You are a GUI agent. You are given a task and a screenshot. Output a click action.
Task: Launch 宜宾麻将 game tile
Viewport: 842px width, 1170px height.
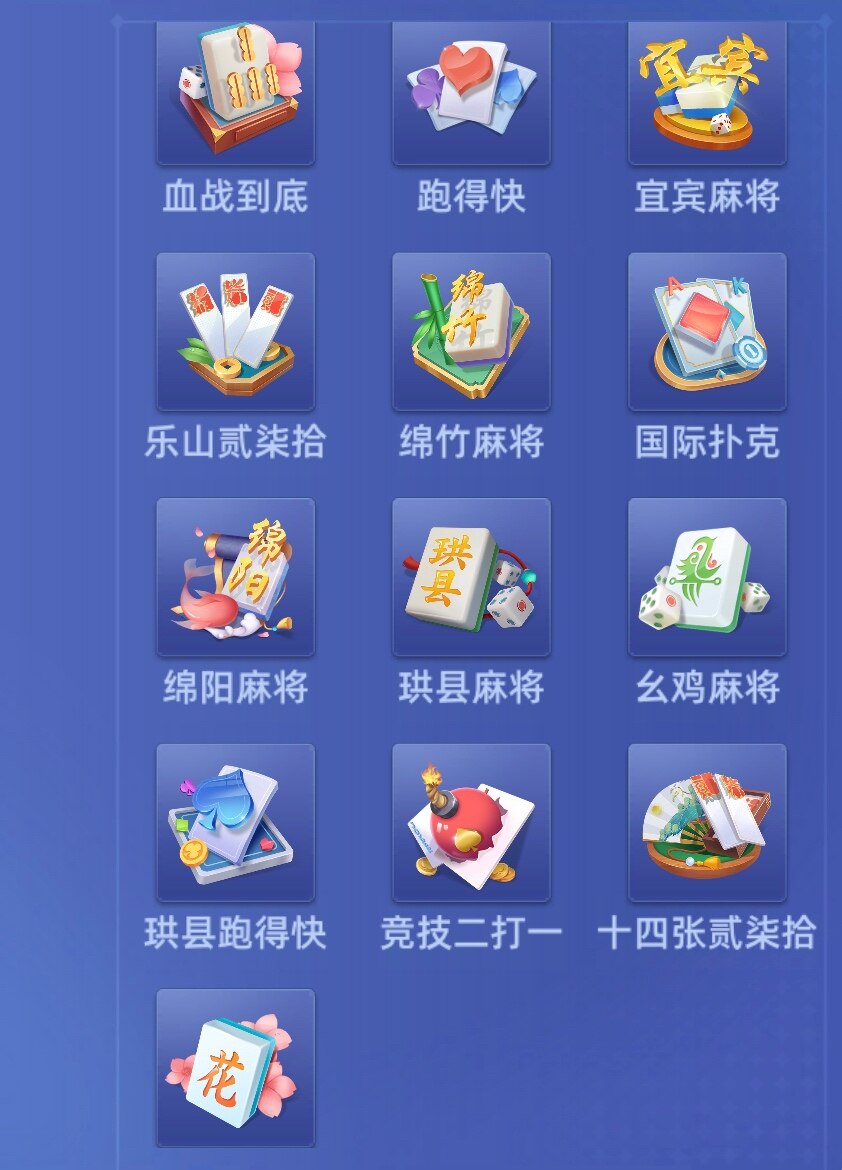tap(707, 92)
